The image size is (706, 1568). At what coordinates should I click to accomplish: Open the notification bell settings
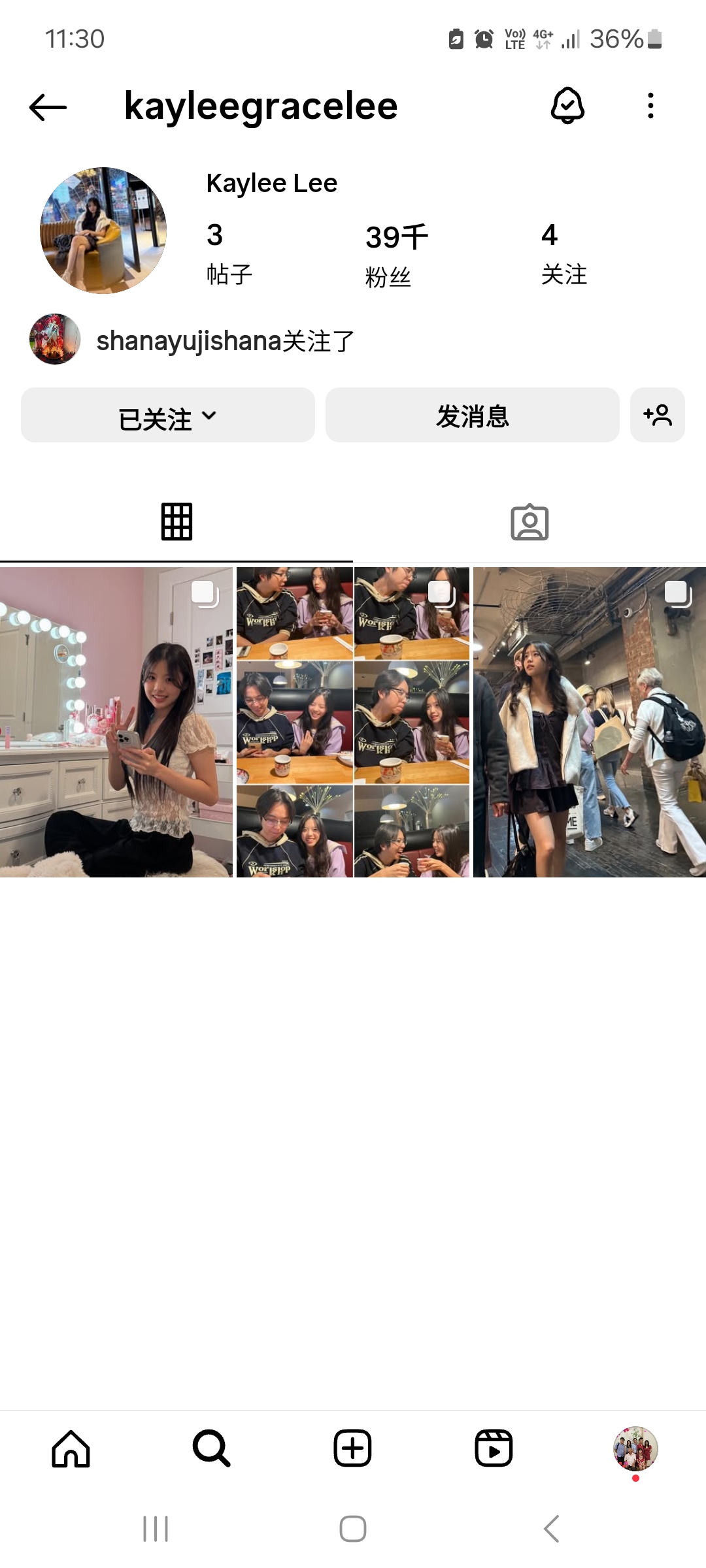click(567, 106)
